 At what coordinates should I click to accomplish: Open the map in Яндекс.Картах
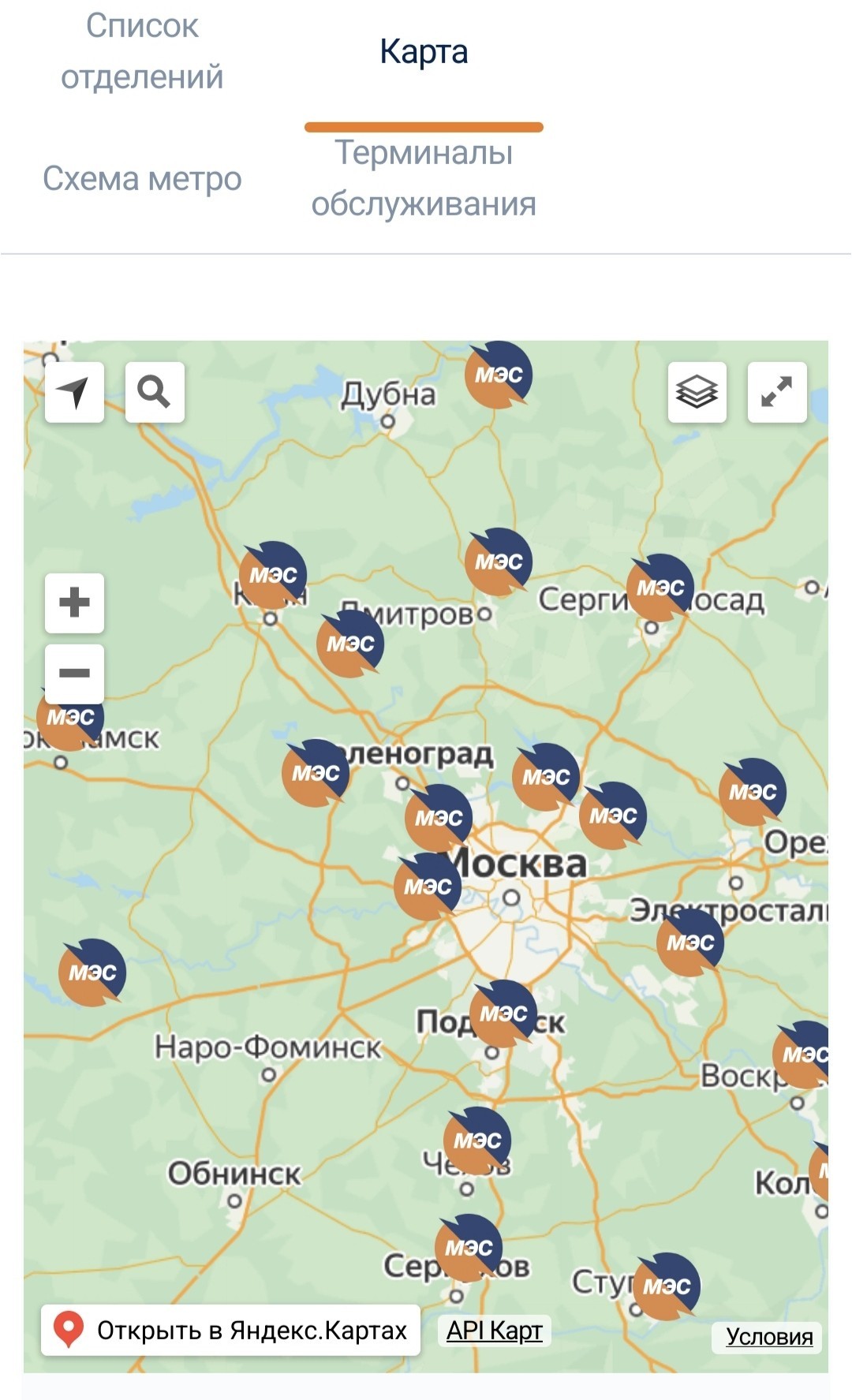(x=230, y=1331)
